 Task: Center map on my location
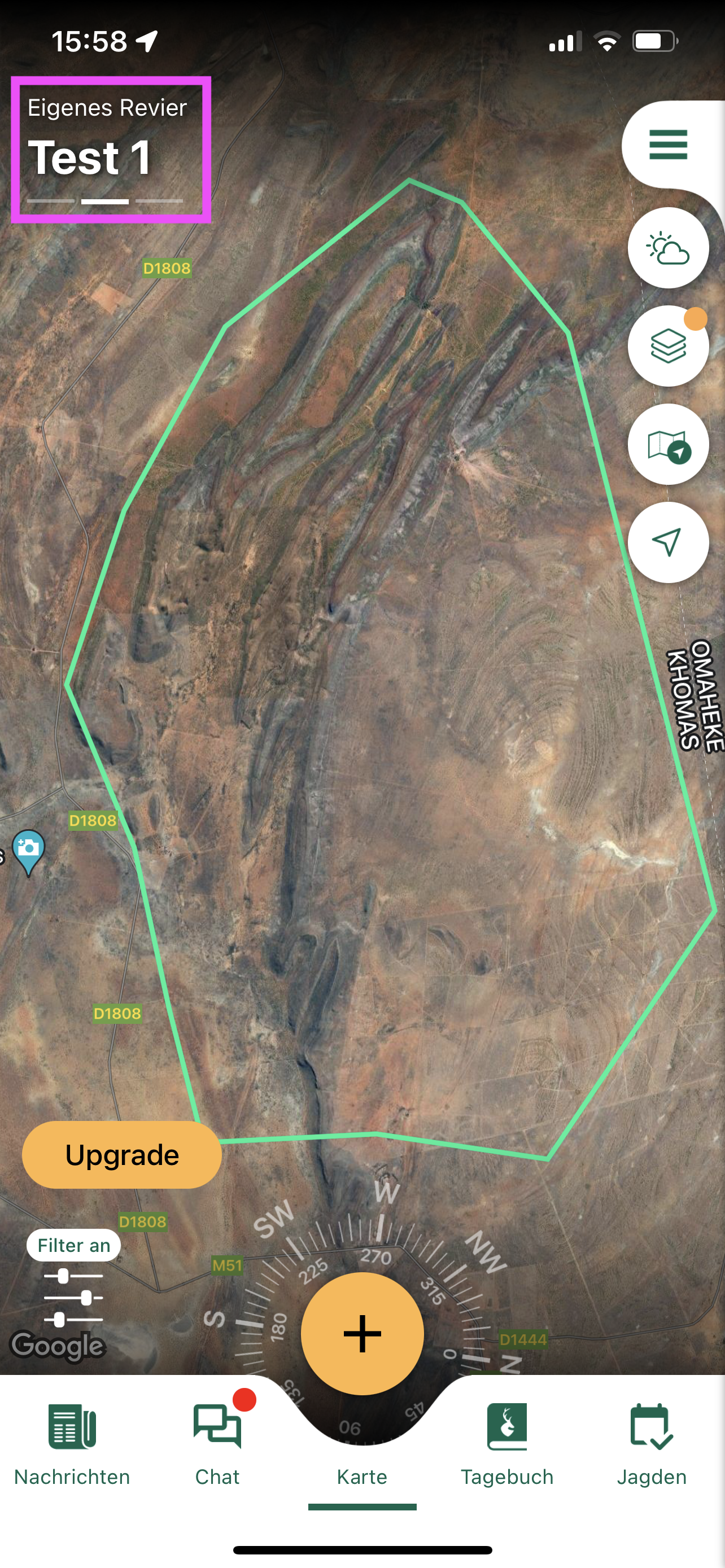(668, 542)
